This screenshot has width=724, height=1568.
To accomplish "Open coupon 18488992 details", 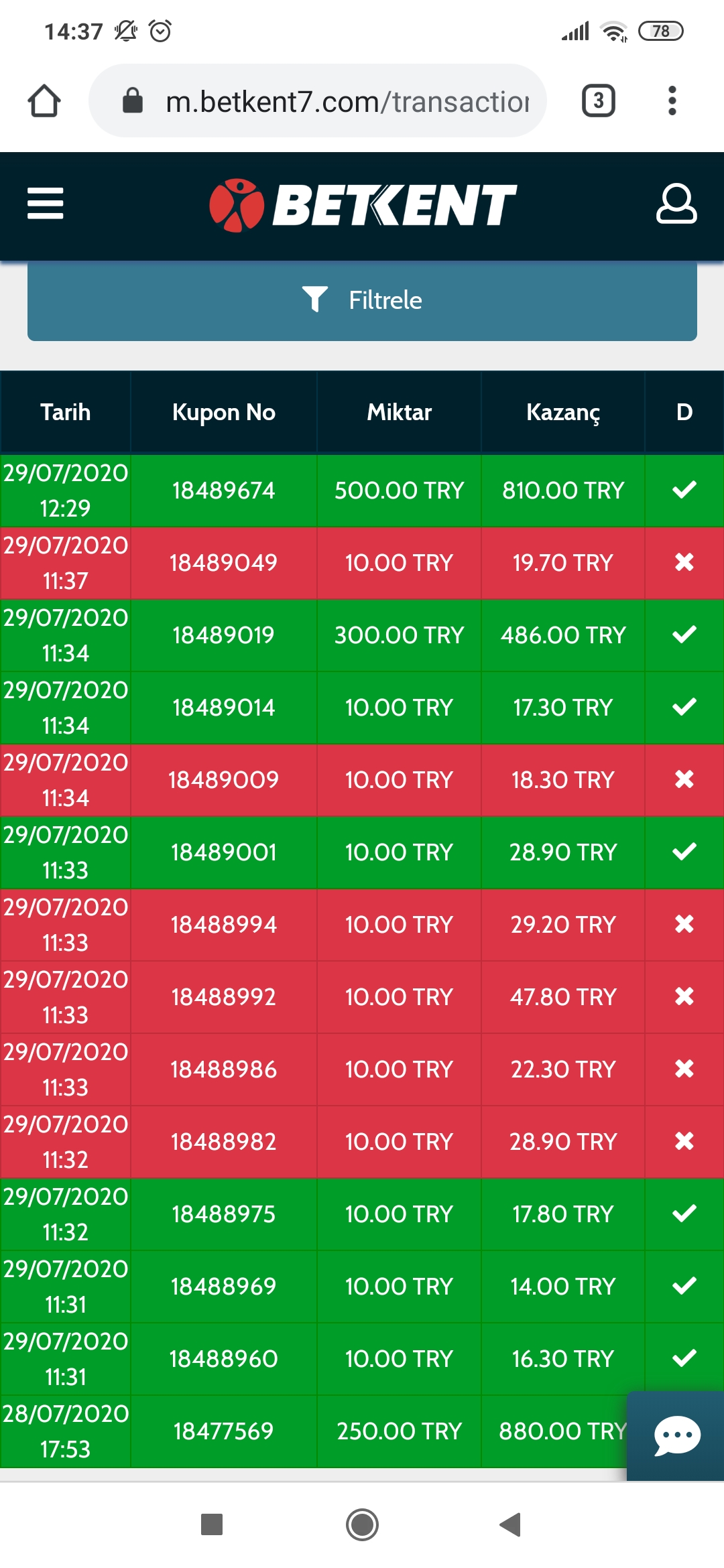I will pyautogui.click(x=224, y=997).
